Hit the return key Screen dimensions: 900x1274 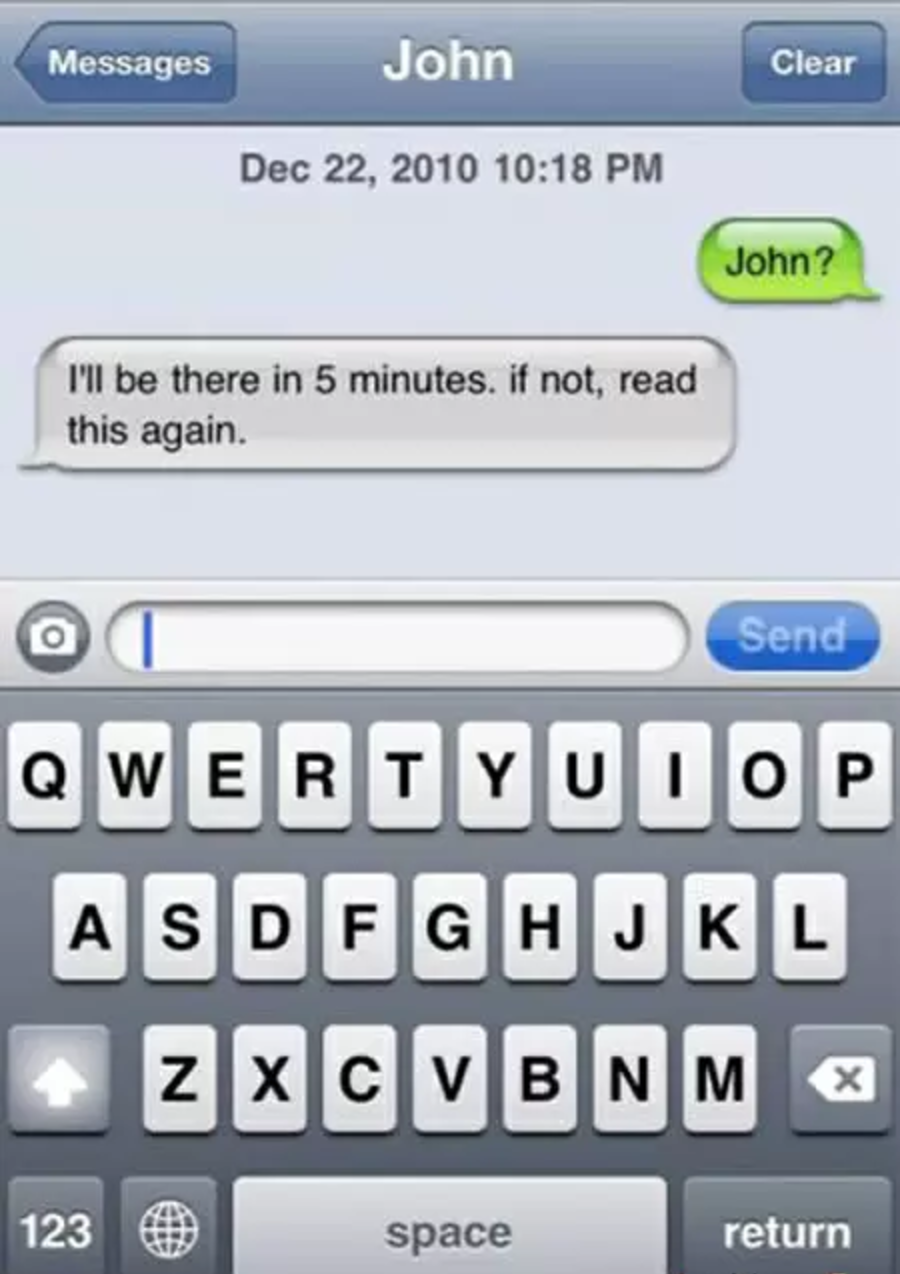point(786,1229)
